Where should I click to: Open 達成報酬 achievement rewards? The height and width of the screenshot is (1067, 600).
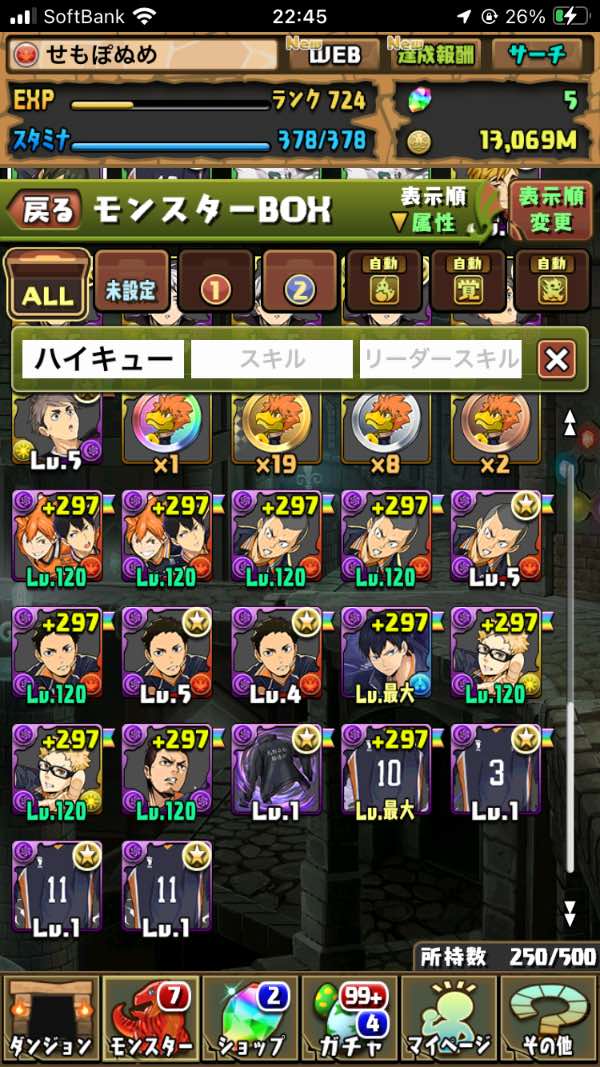(432, 54)
